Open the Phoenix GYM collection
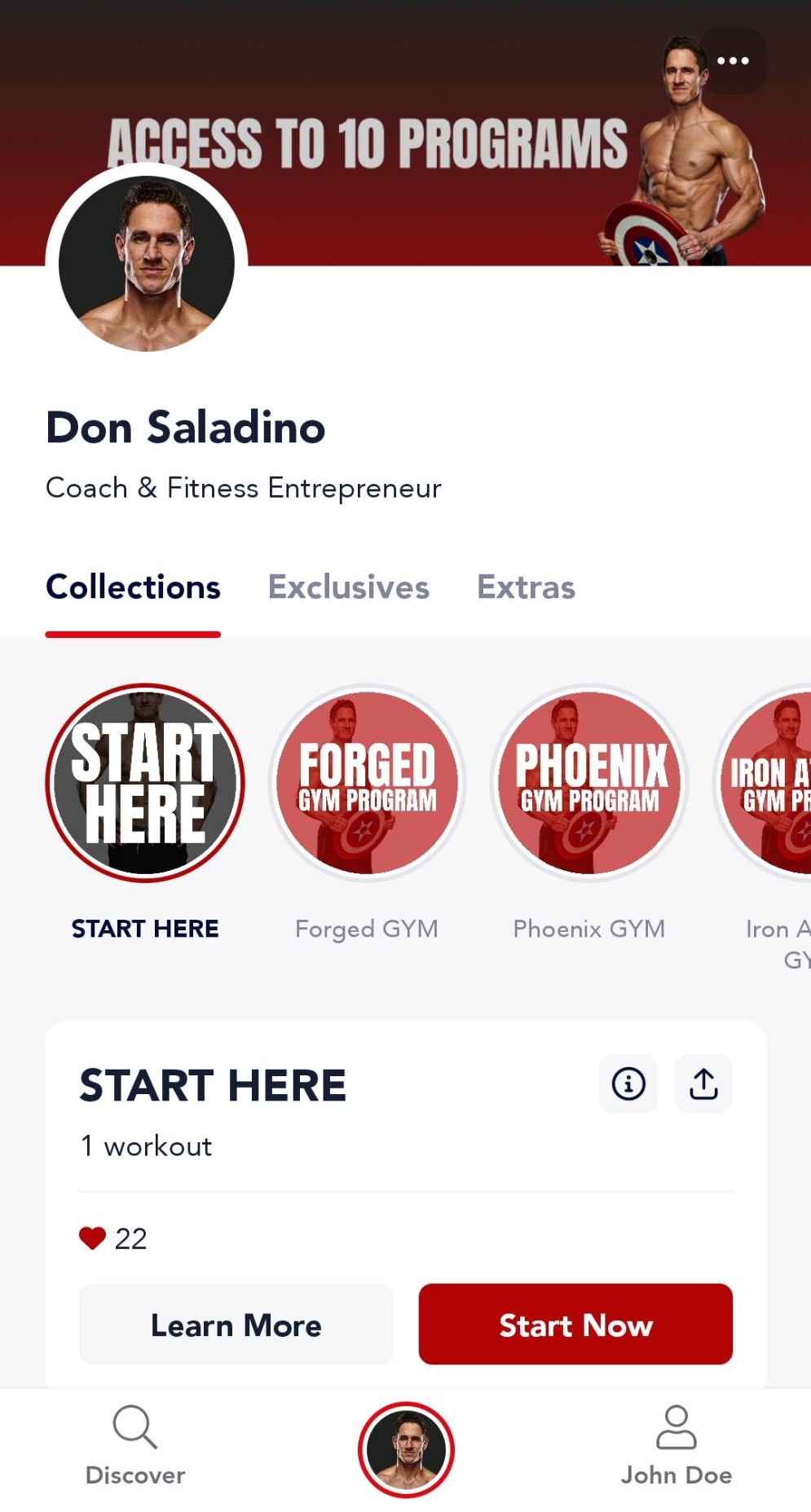This screenshot has width=811, height=1512. click(x=589, y=782)
